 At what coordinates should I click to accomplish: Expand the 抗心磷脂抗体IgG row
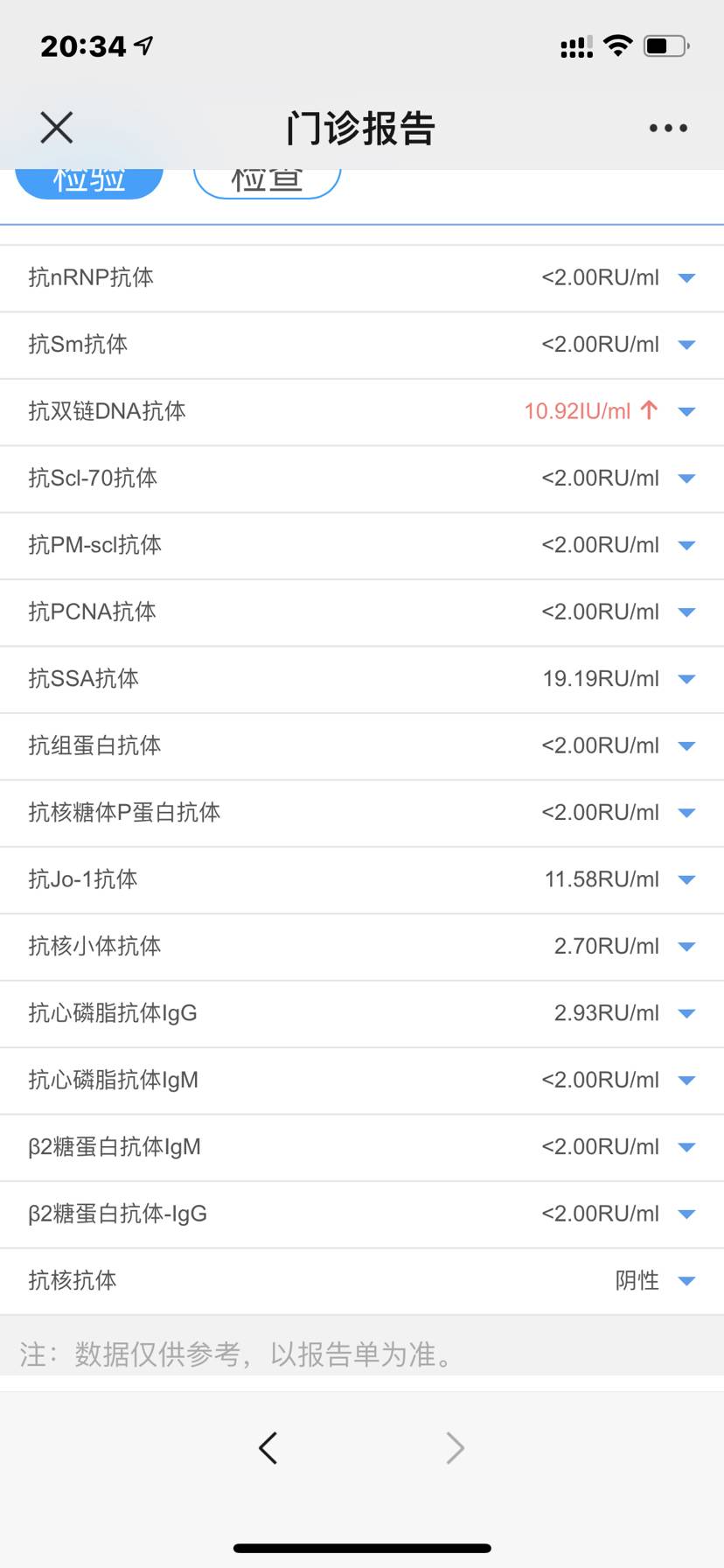tap(686, 1013)
